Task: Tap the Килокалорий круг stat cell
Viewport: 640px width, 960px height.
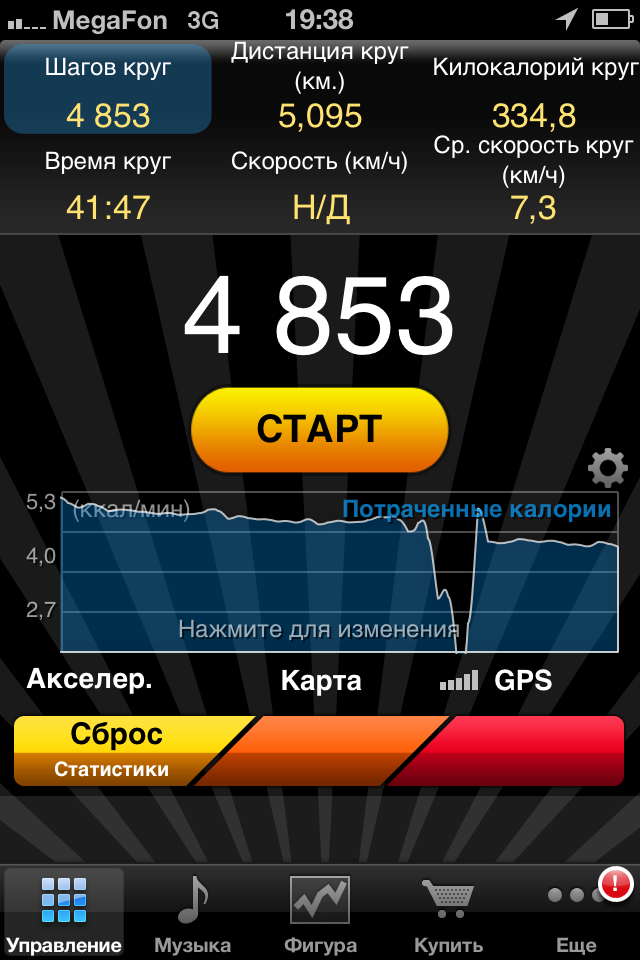Action: [535, 90]
